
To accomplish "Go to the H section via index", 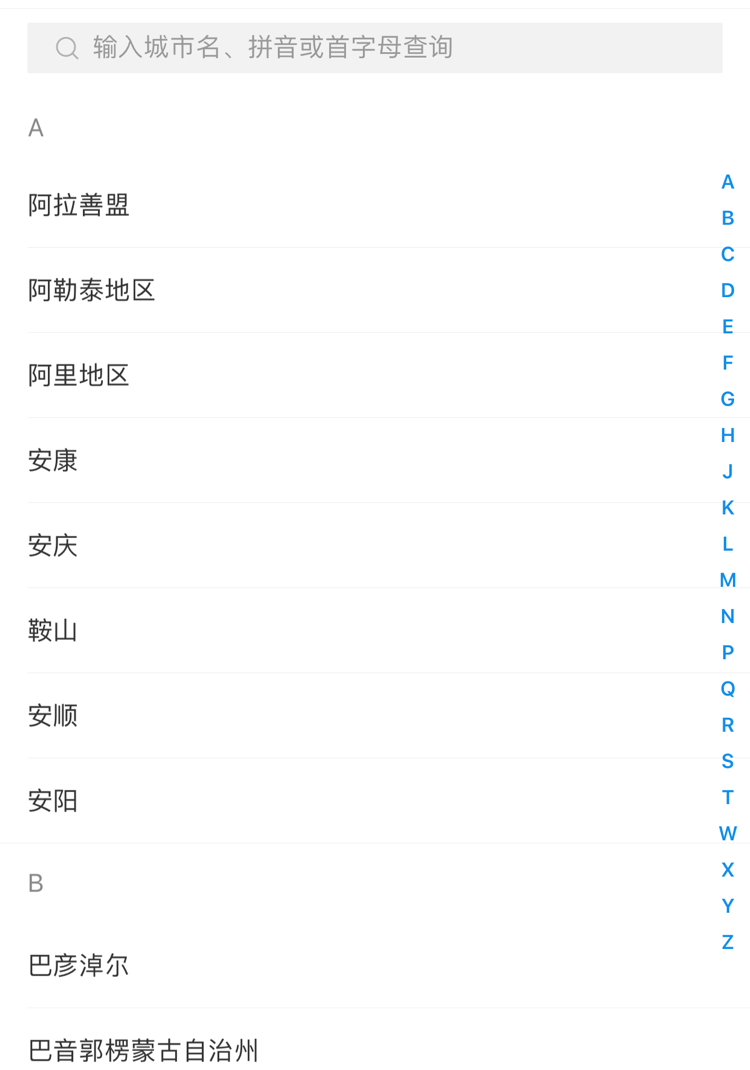I will 728,436.
